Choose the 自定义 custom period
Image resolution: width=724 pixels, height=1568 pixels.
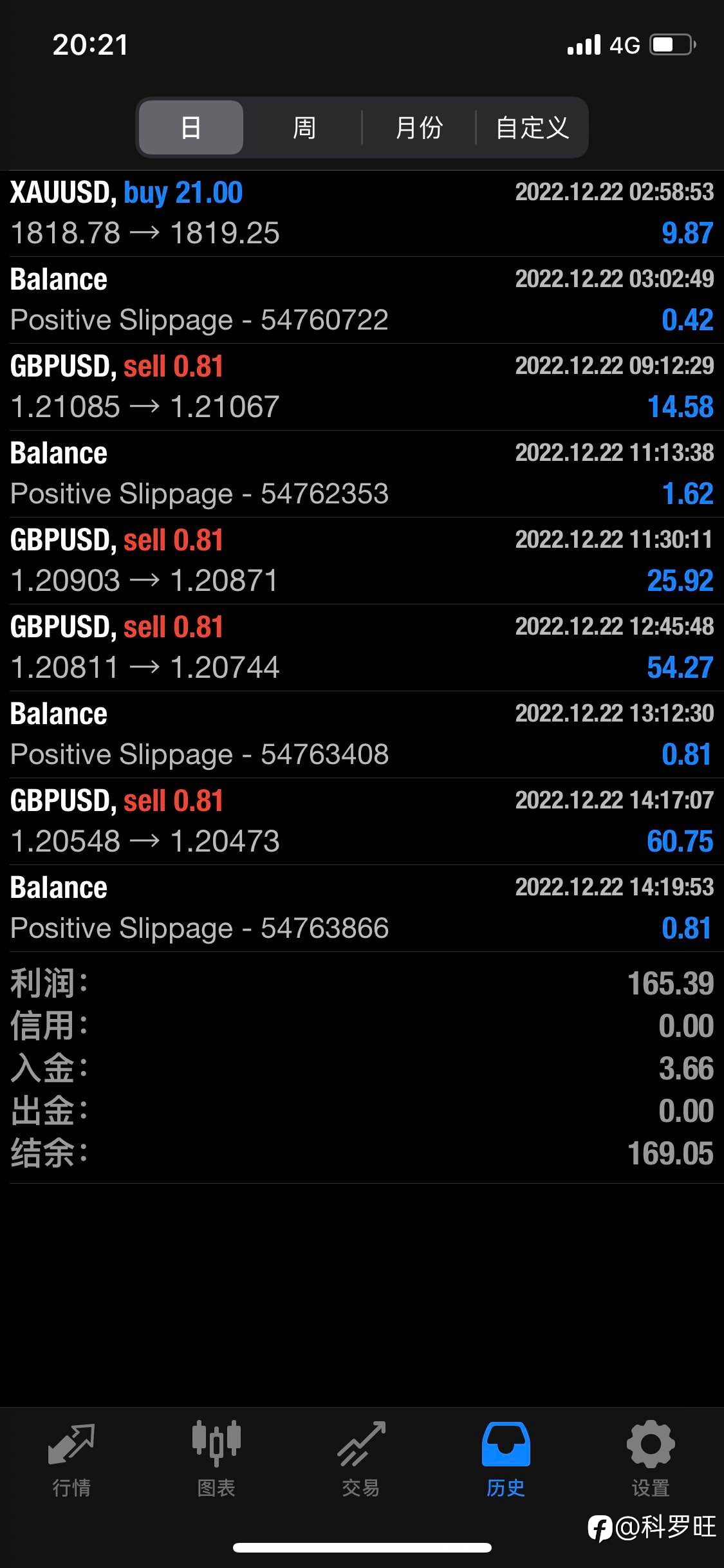click(532, 127)
